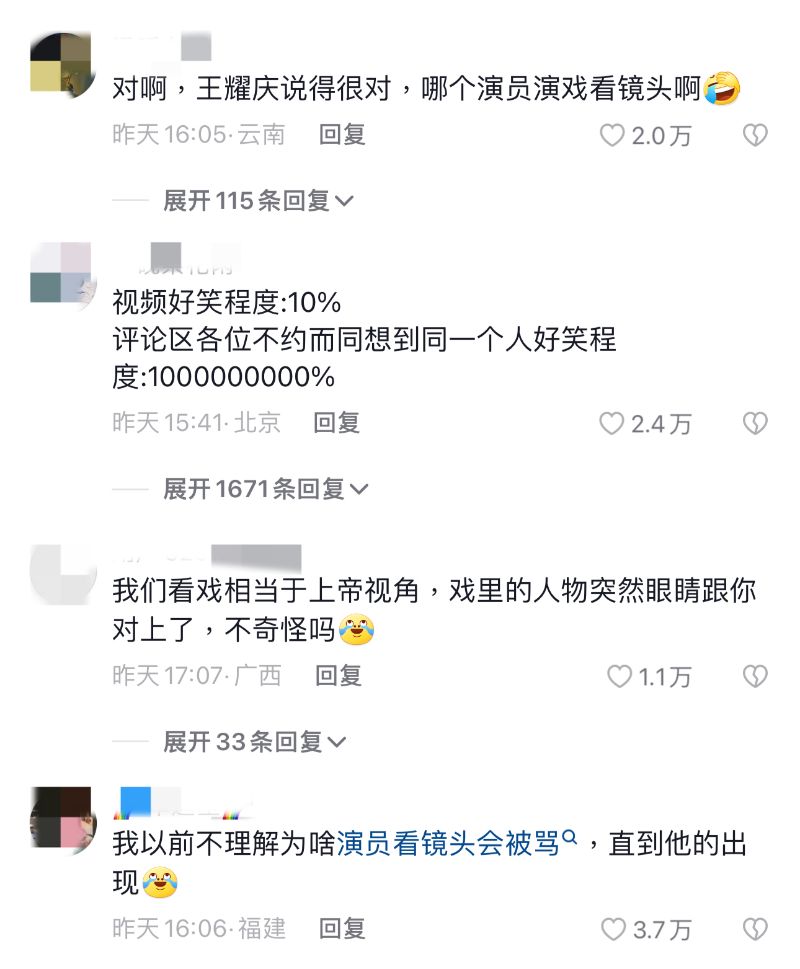Expand 115 replies

click(258, 201)
